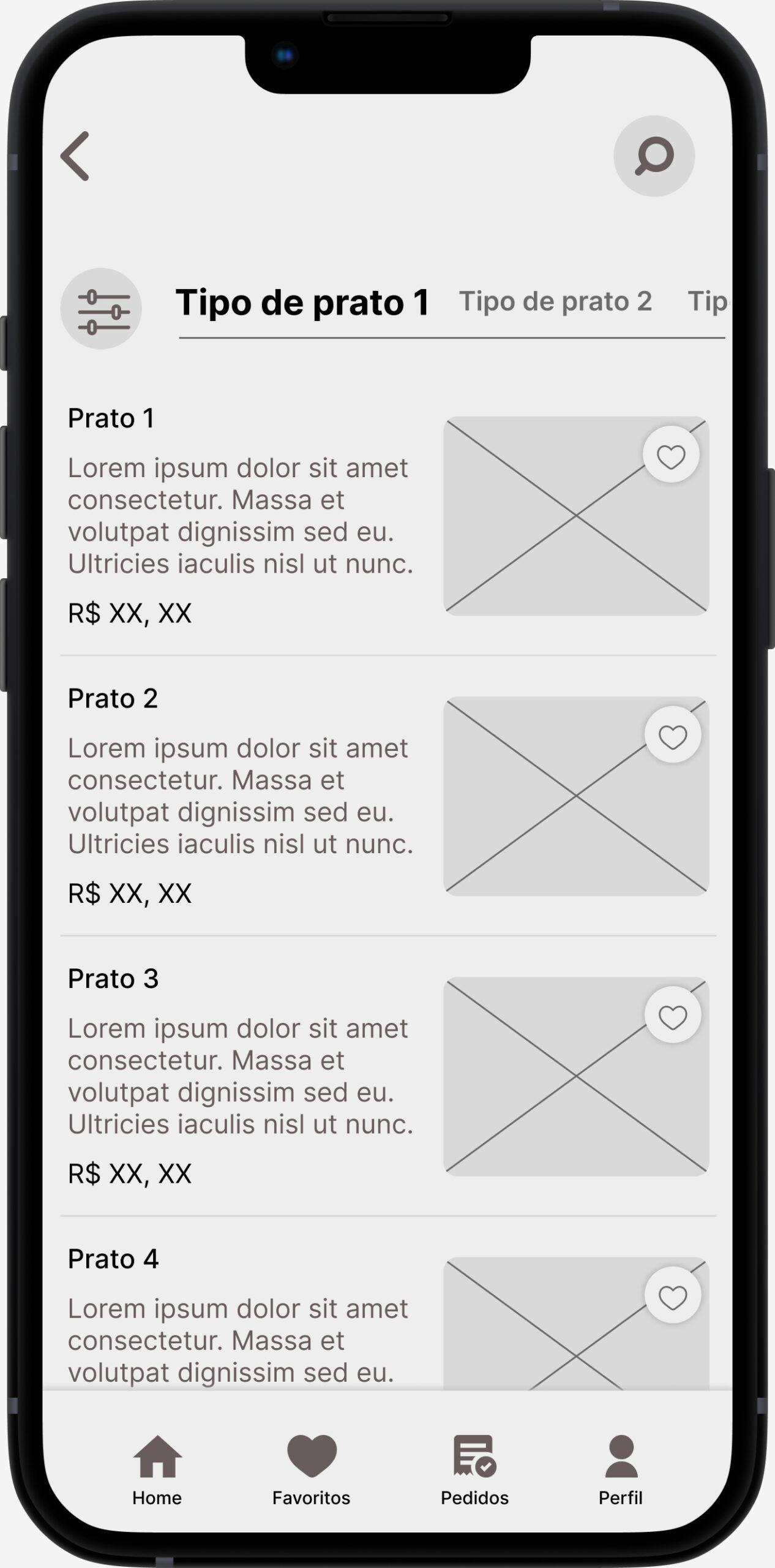The image size is (775, 1568).
Task: Go back with the arrow icon
Action: pos(75,156)
